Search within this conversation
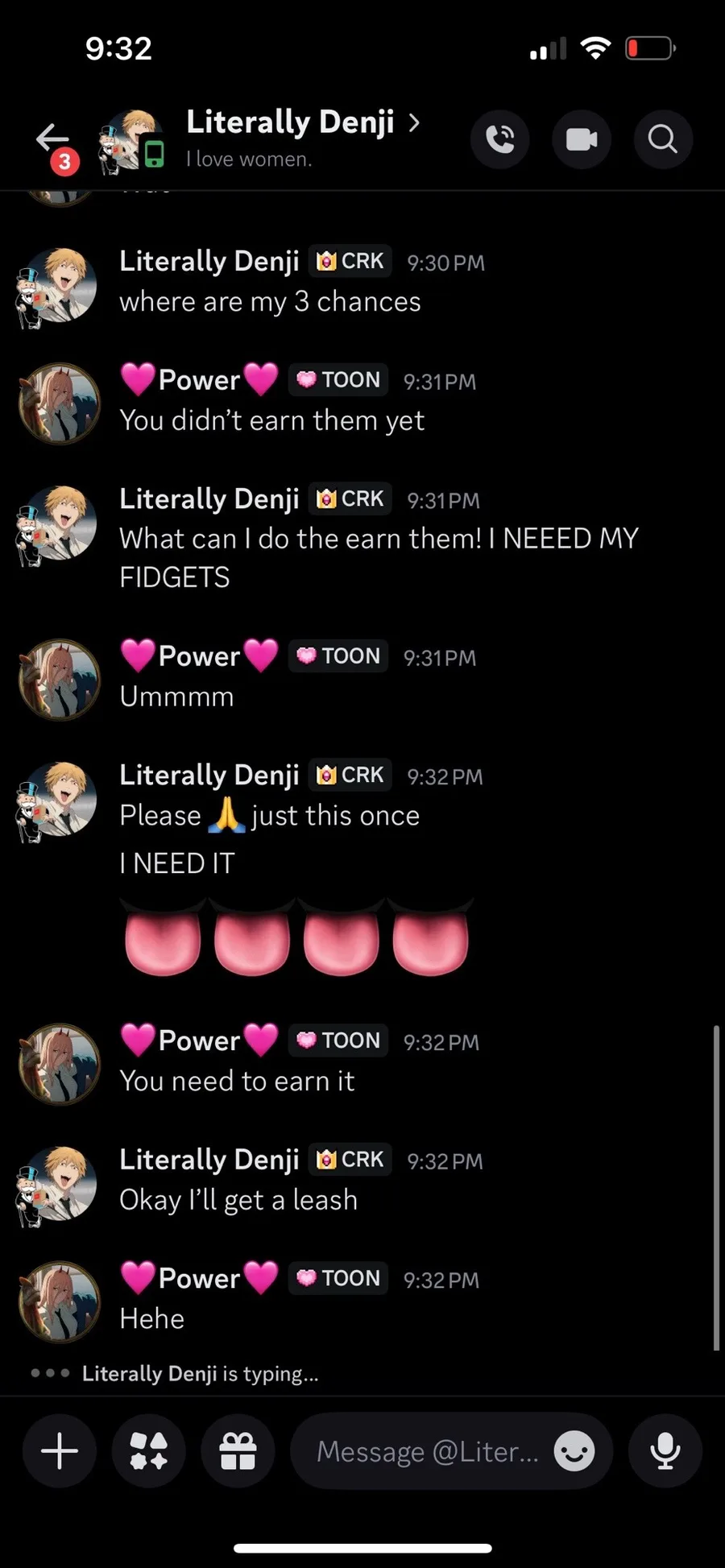 pos(663,139)
